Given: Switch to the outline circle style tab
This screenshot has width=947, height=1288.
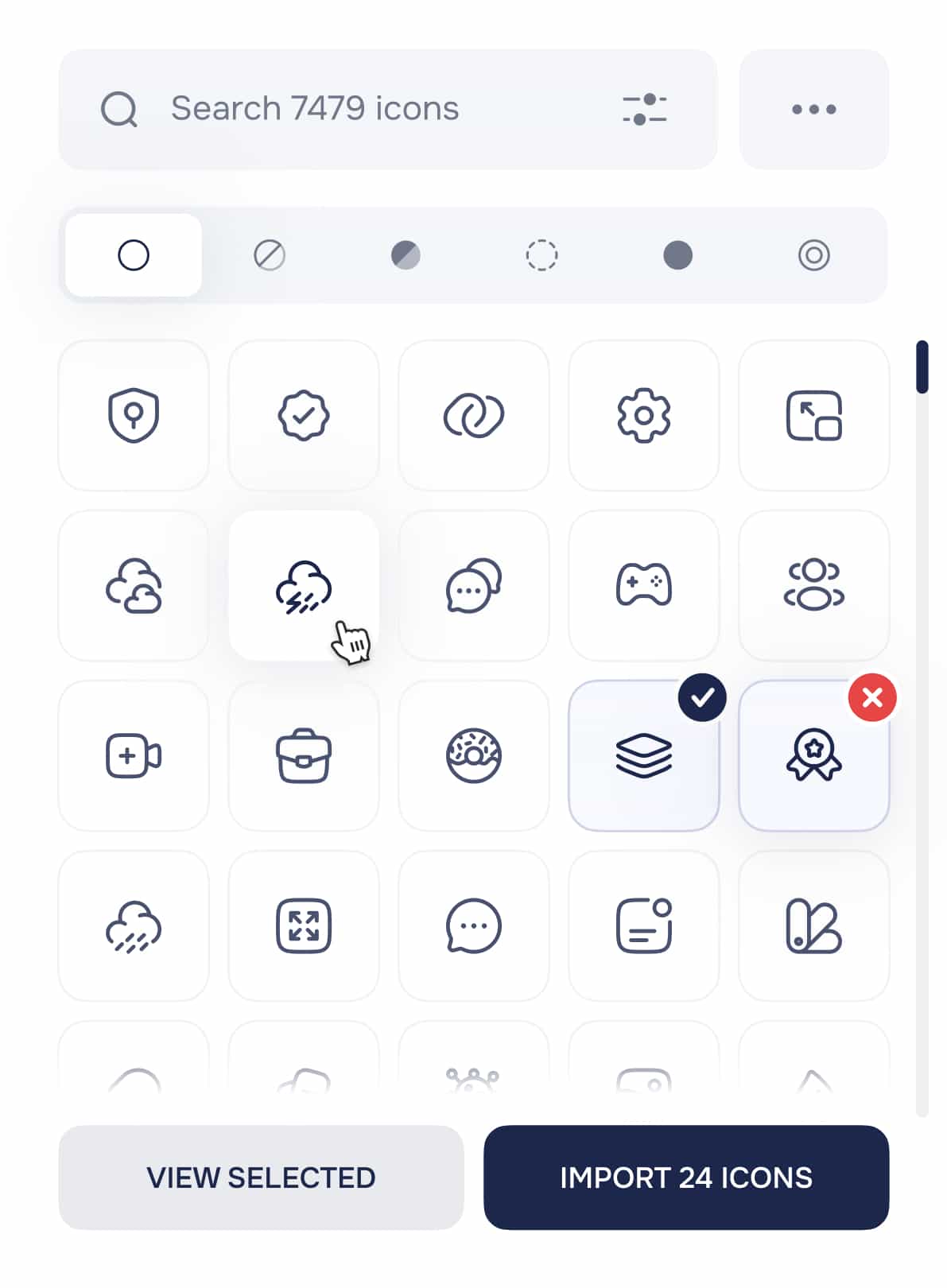Looking at the screenshot, I should point(134,255).
